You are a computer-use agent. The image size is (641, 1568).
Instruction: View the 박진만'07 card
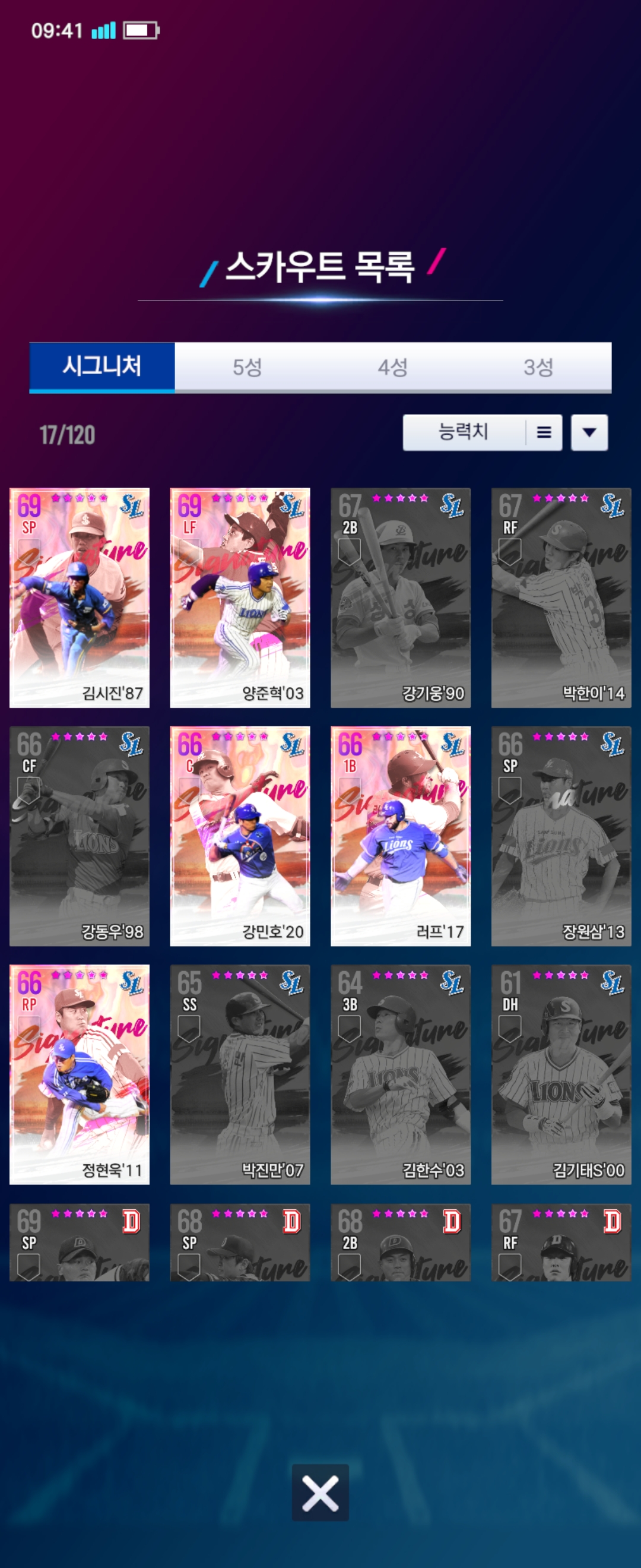click(x=240, y=1074)
